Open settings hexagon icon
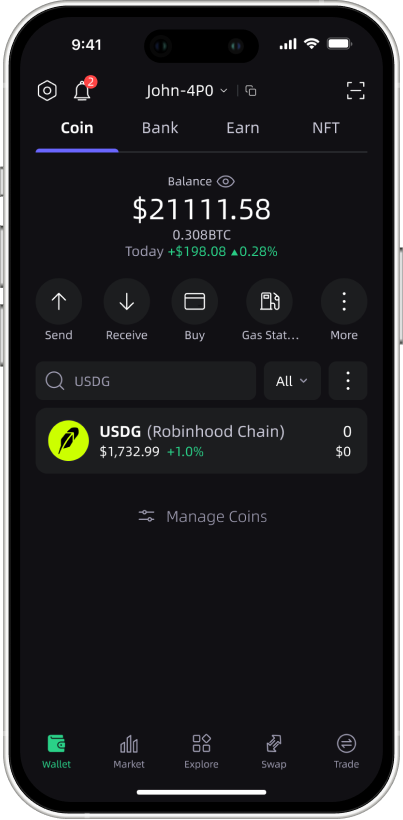 (47, 91)
